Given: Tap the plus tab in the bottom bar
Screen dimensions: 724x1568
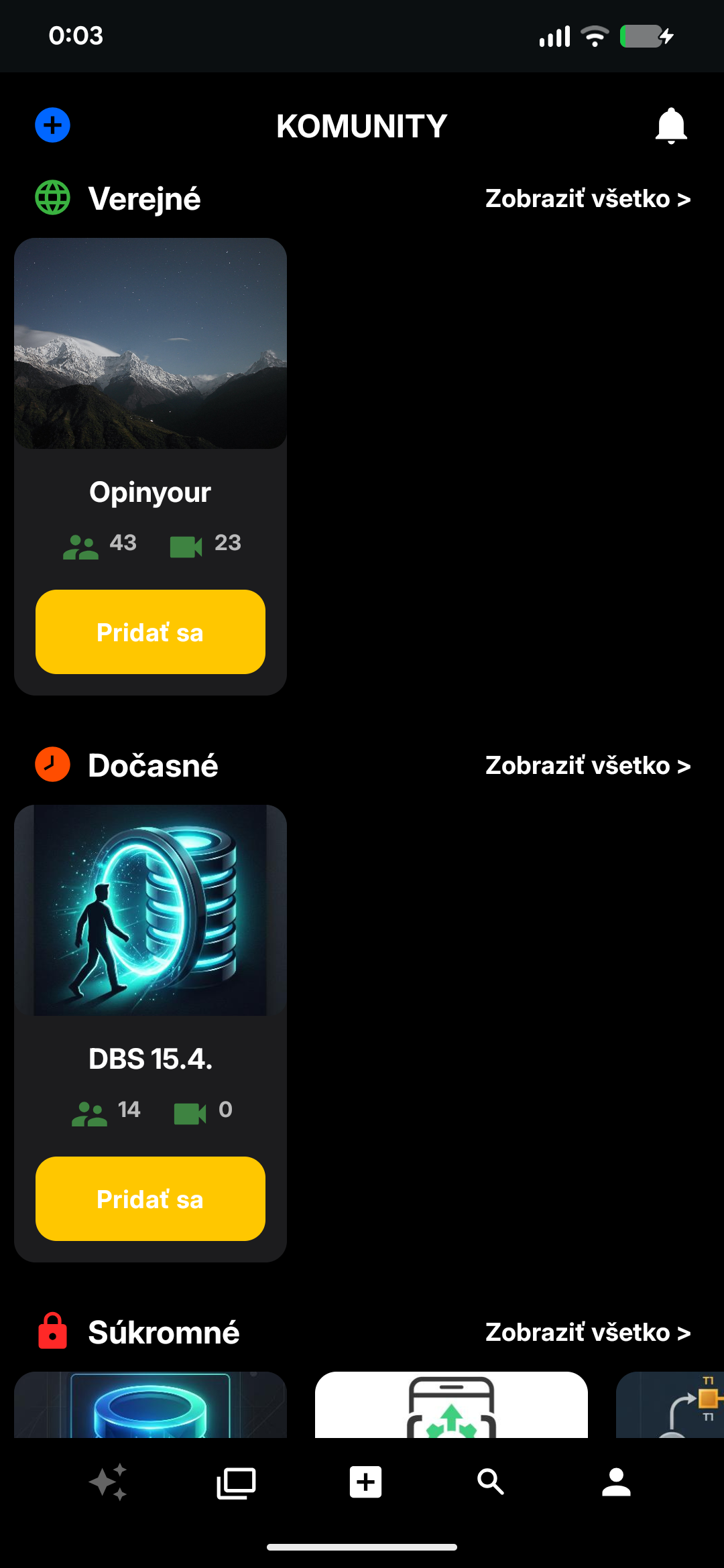Looking at the screenshot, I should click(365, 1482).
